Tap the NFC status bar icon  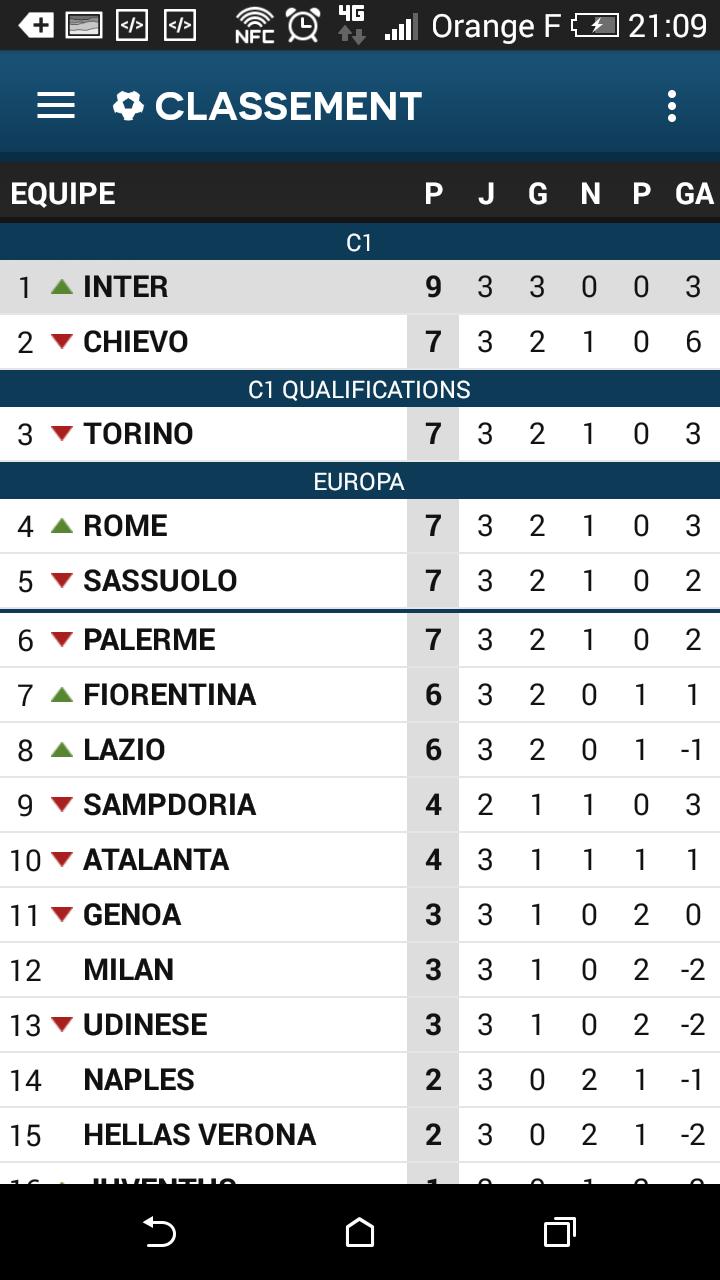pyautogui.click(x=253, y=25)
